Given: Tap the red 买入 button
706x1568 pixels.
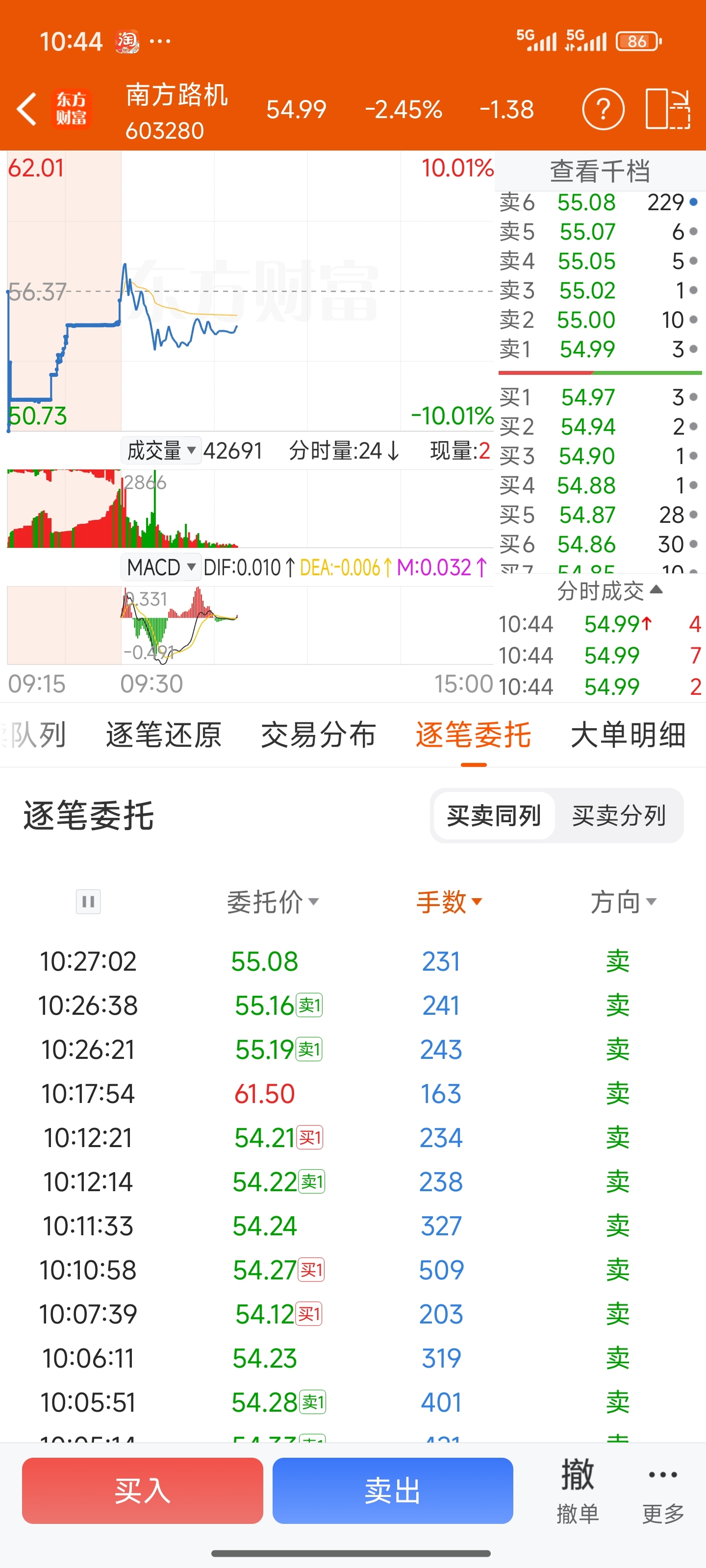Looking at the screenshot, I should [x=143, y=1491].
